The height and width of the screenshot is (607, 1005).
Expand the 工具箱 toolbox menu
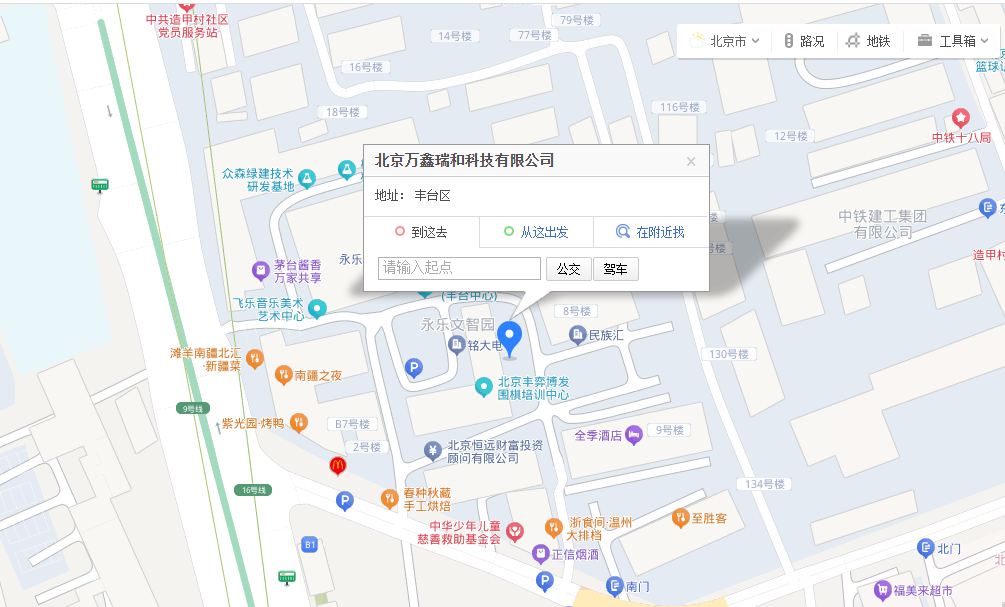954,41
